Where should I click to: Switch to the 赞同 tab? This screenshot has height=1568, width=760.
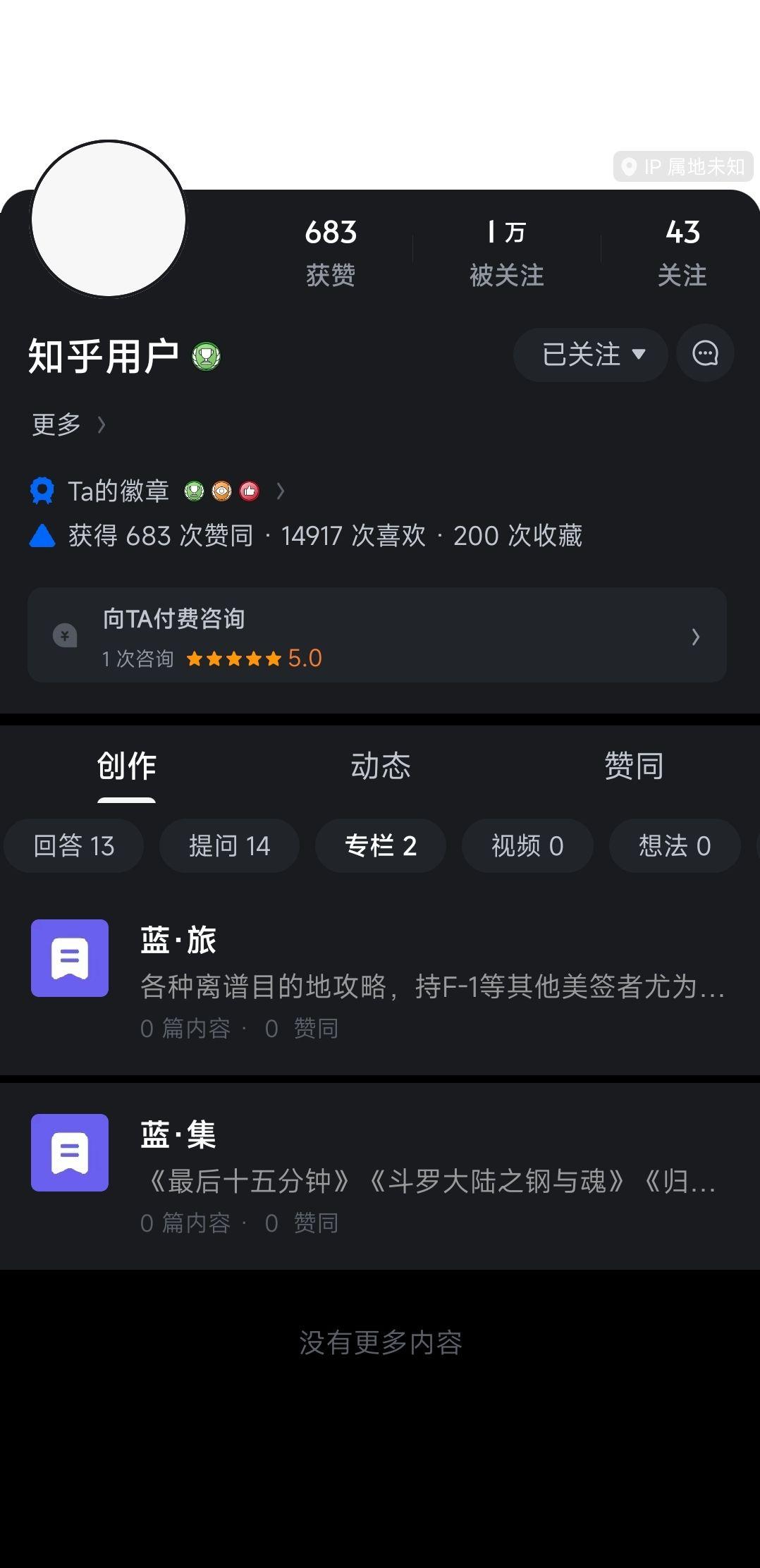(x=632, y=766)
